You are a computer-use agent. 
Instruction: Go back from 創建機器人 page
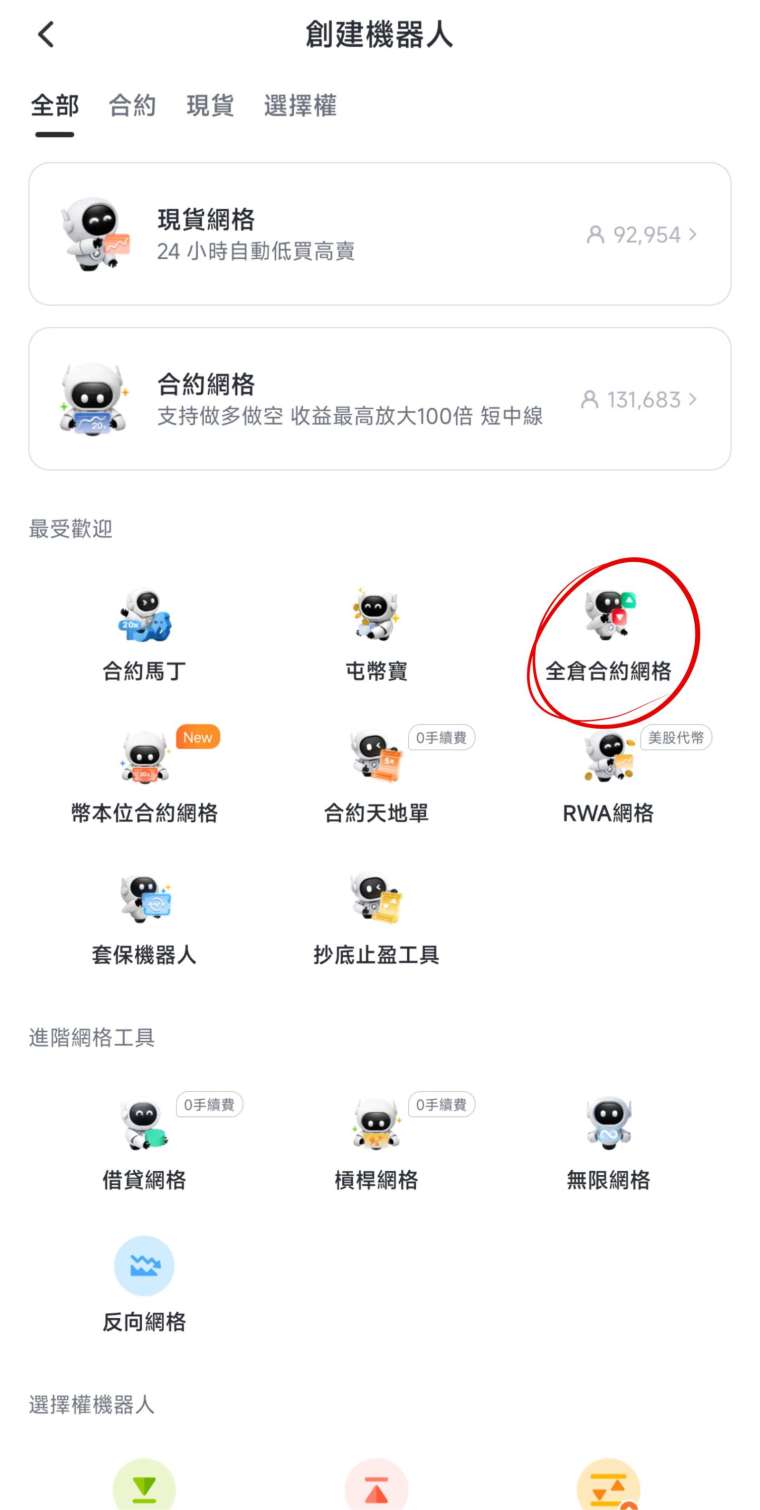46,35
